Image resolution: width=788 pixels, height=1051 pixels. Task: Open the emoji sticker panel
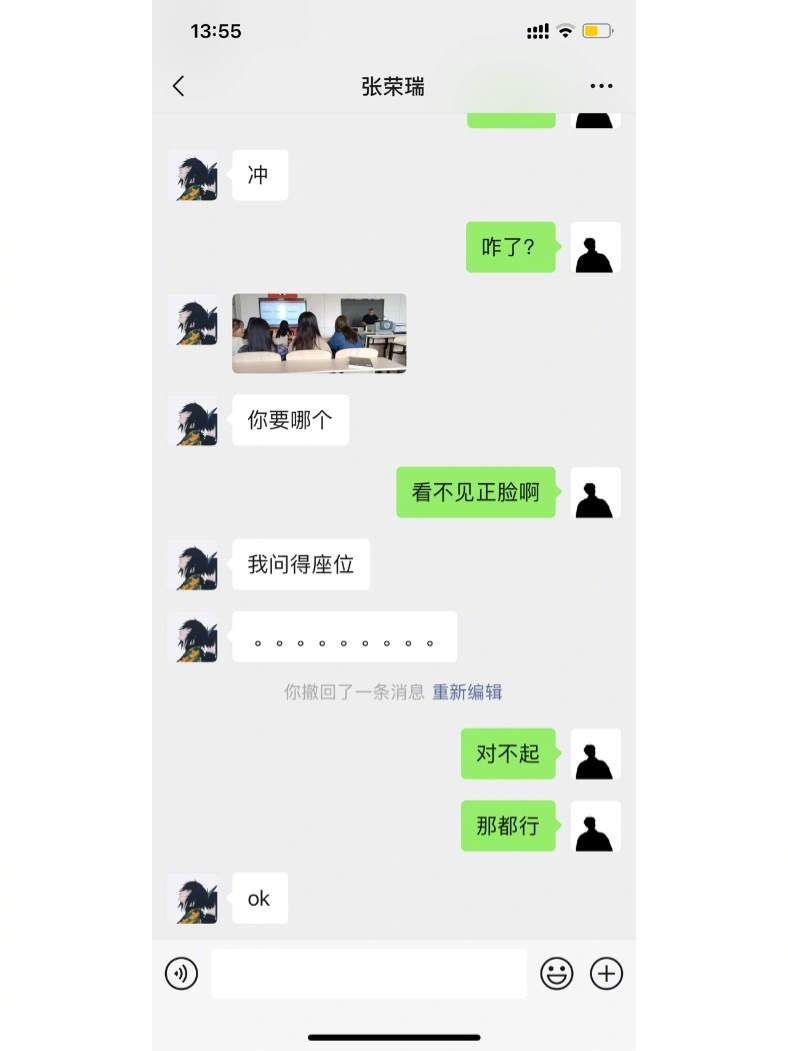click(556, 973)
